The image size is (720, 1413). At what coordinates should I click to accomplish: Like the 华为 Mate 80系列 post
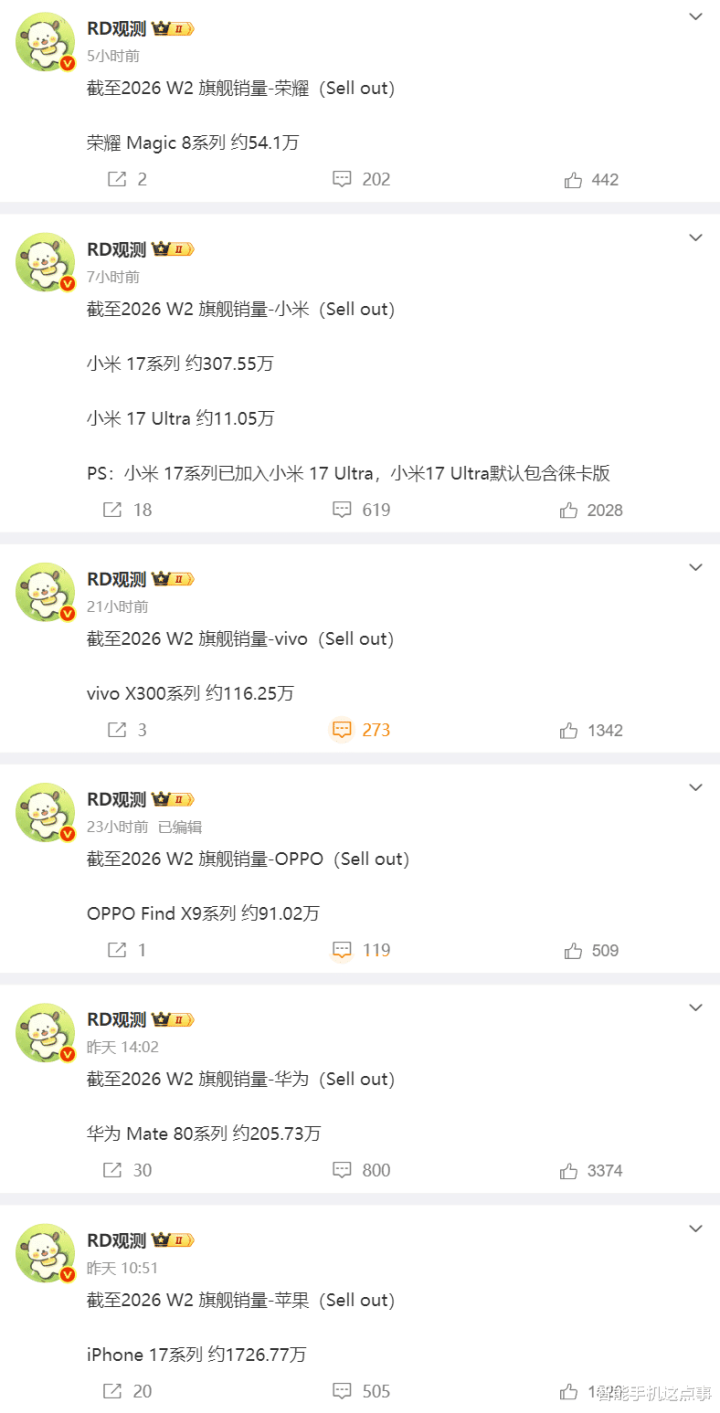(569, 1170)
